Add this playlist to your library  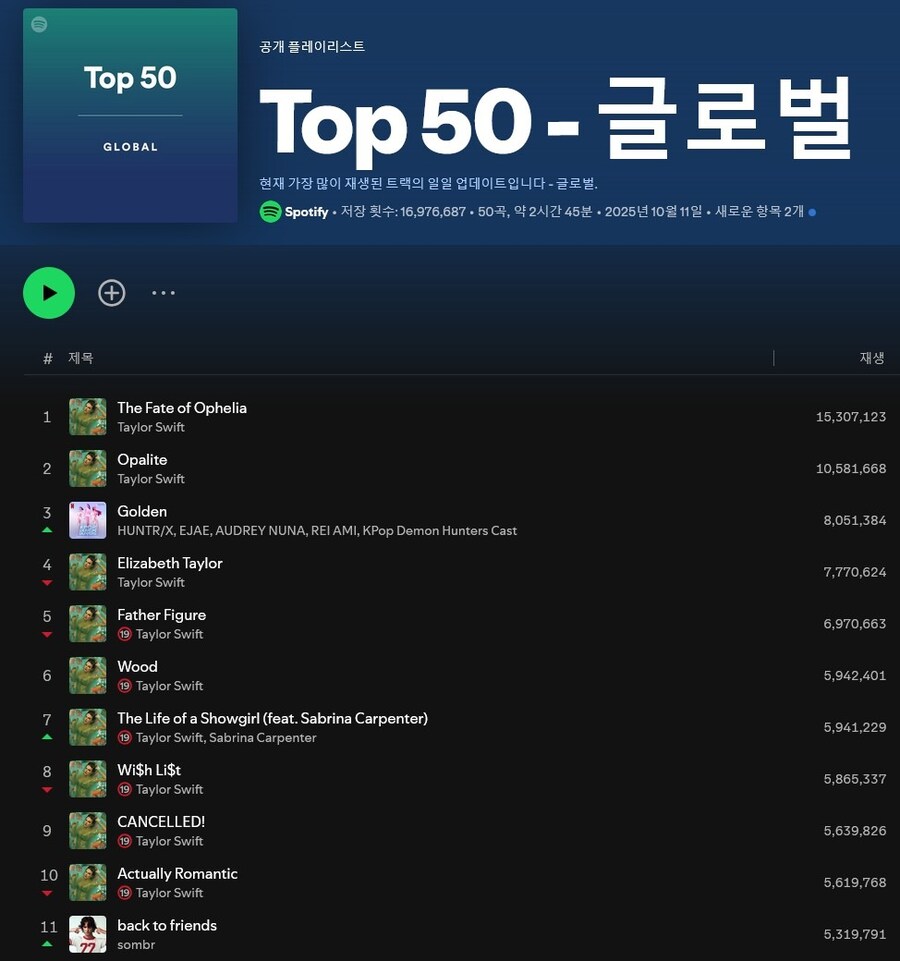112,293
